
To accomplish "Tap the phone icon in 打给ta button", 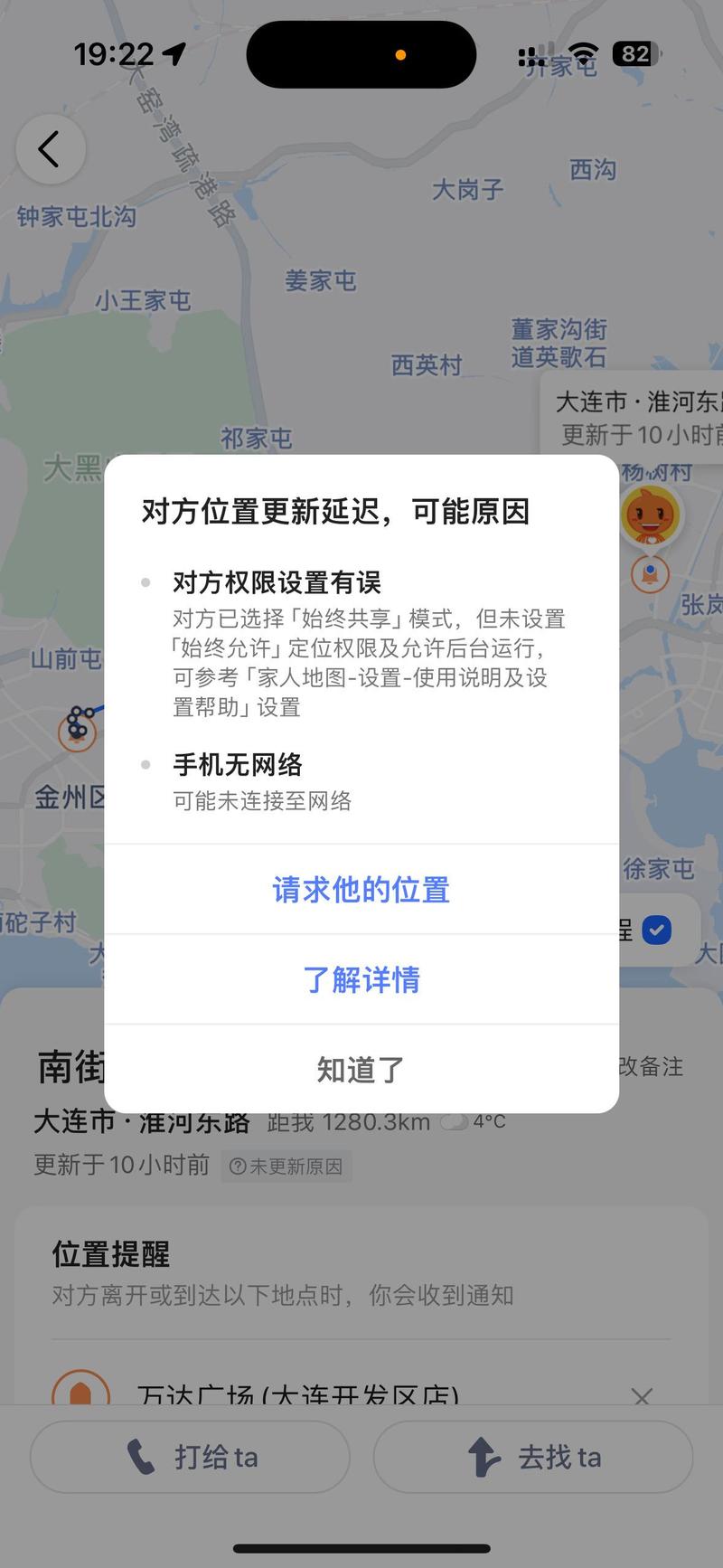I will pyautogui.click(x=140, y=1456).
